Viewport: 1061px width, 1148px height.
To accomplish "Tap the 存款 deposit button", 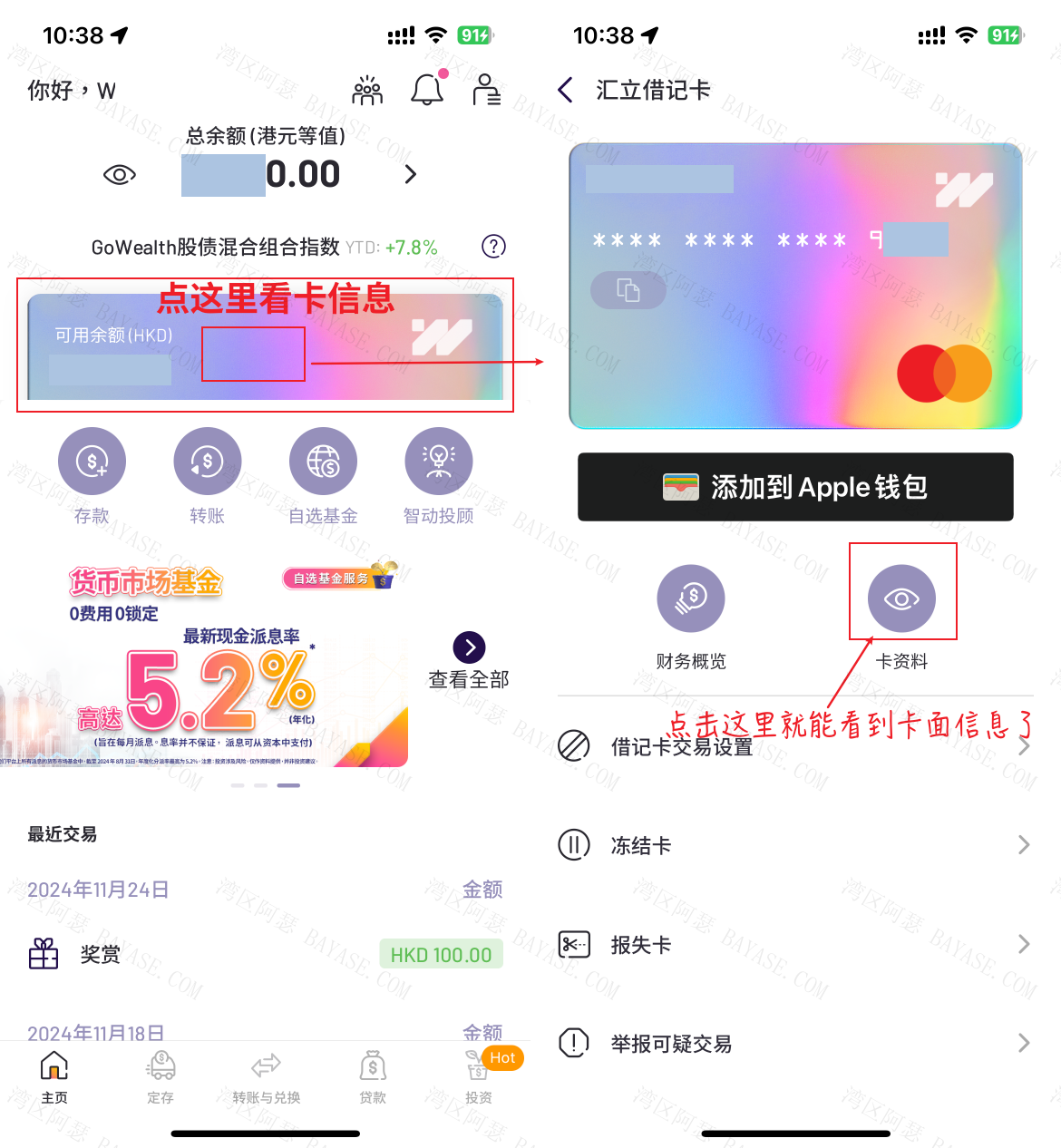I will pyautogui.click(x=92, y=462).
